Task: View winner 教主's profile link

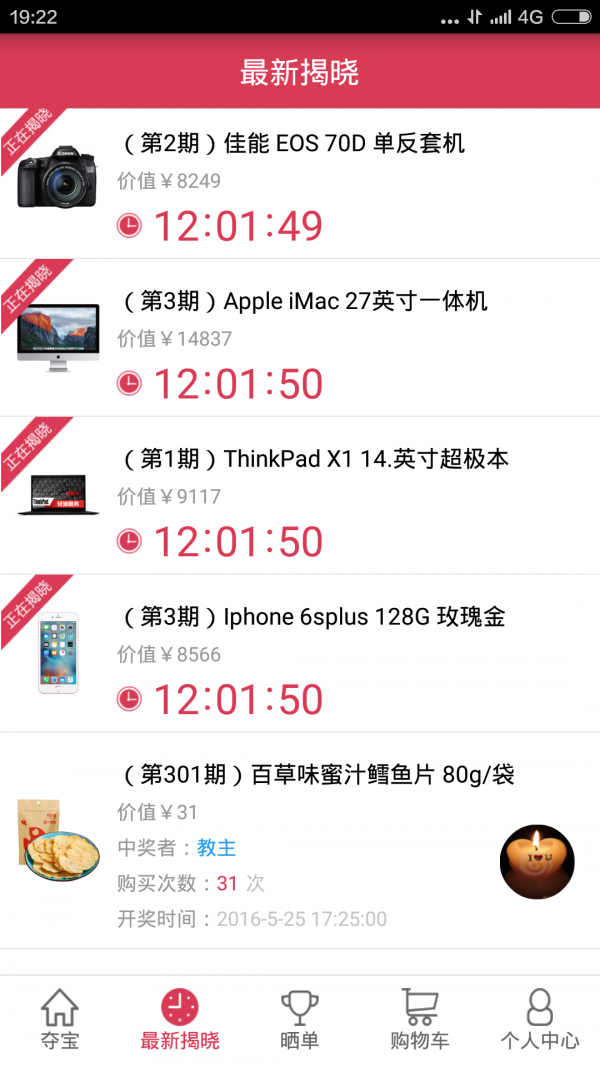Action: tap(216, 848)
